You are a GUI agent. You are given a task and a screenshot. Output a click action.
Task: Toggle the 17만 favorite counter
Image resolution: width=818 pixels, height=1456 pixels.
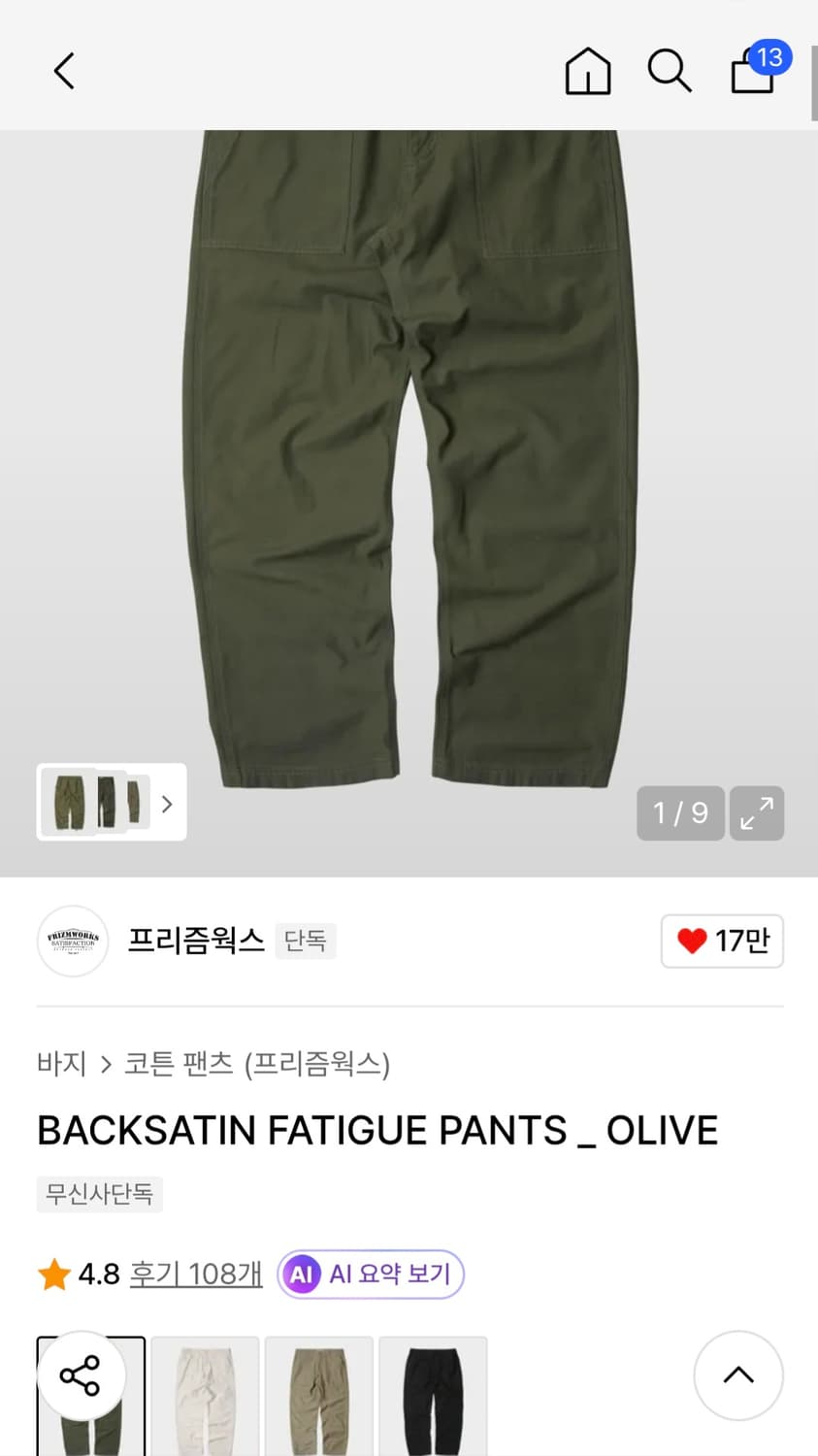point(722,941)
